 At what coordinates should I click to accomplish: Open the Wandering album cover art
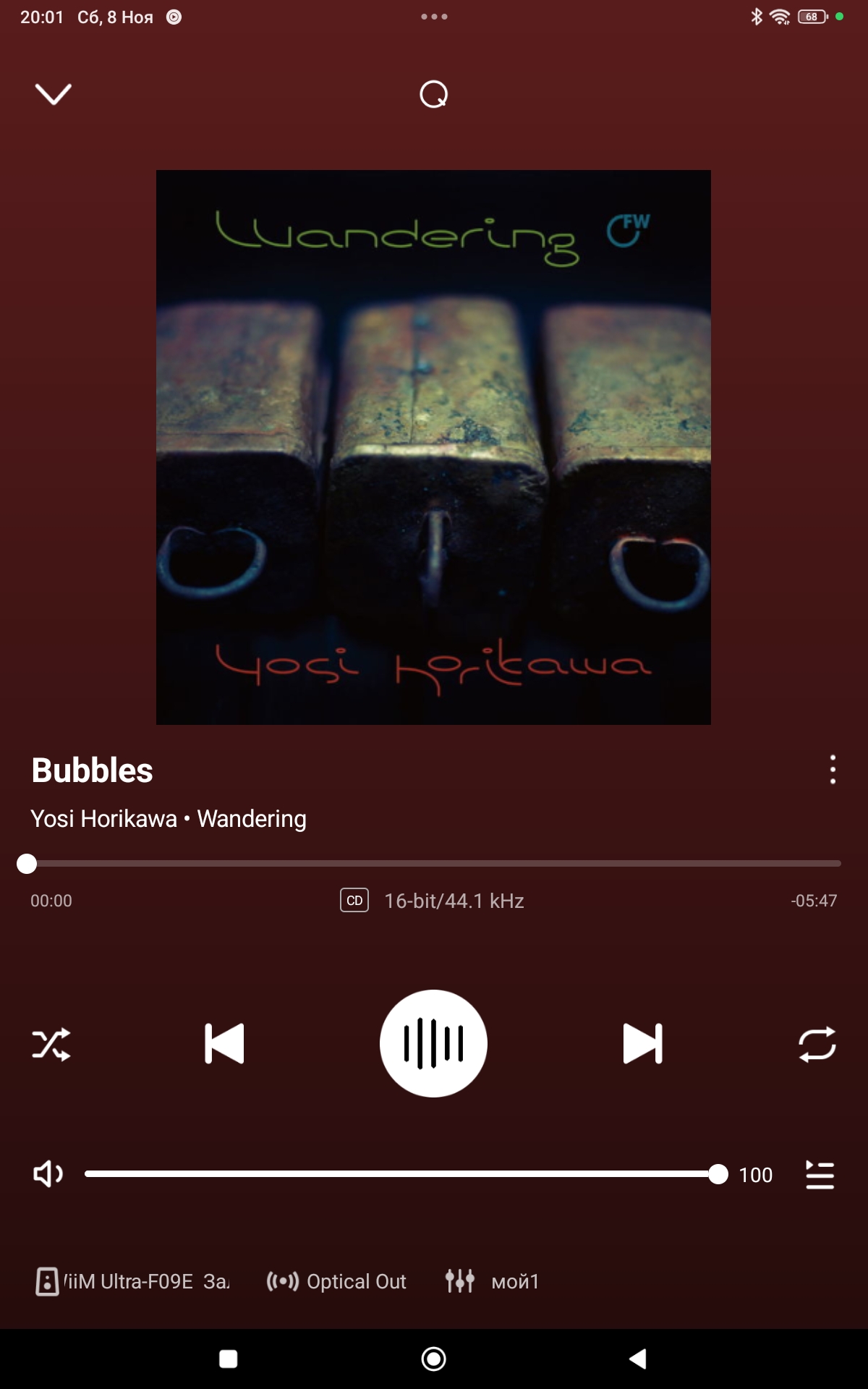[433, 447]
